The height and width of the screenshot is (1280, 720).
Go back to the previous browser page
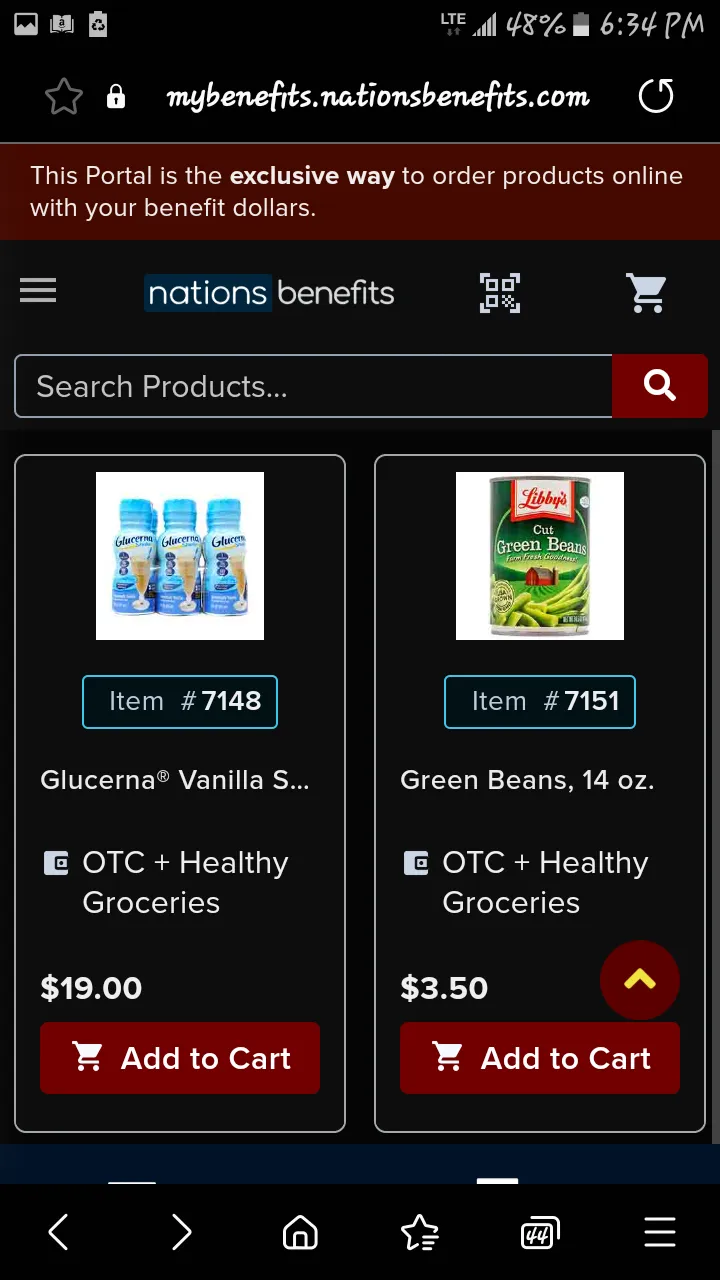pyautogui.click(x=59, y=1233)
